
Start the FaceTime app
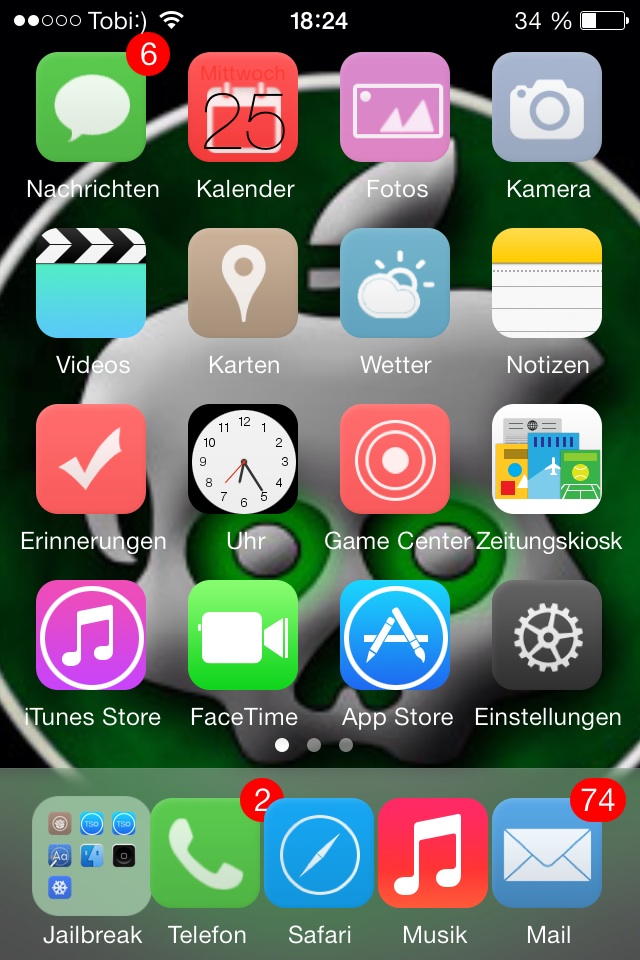coord(243,635)
